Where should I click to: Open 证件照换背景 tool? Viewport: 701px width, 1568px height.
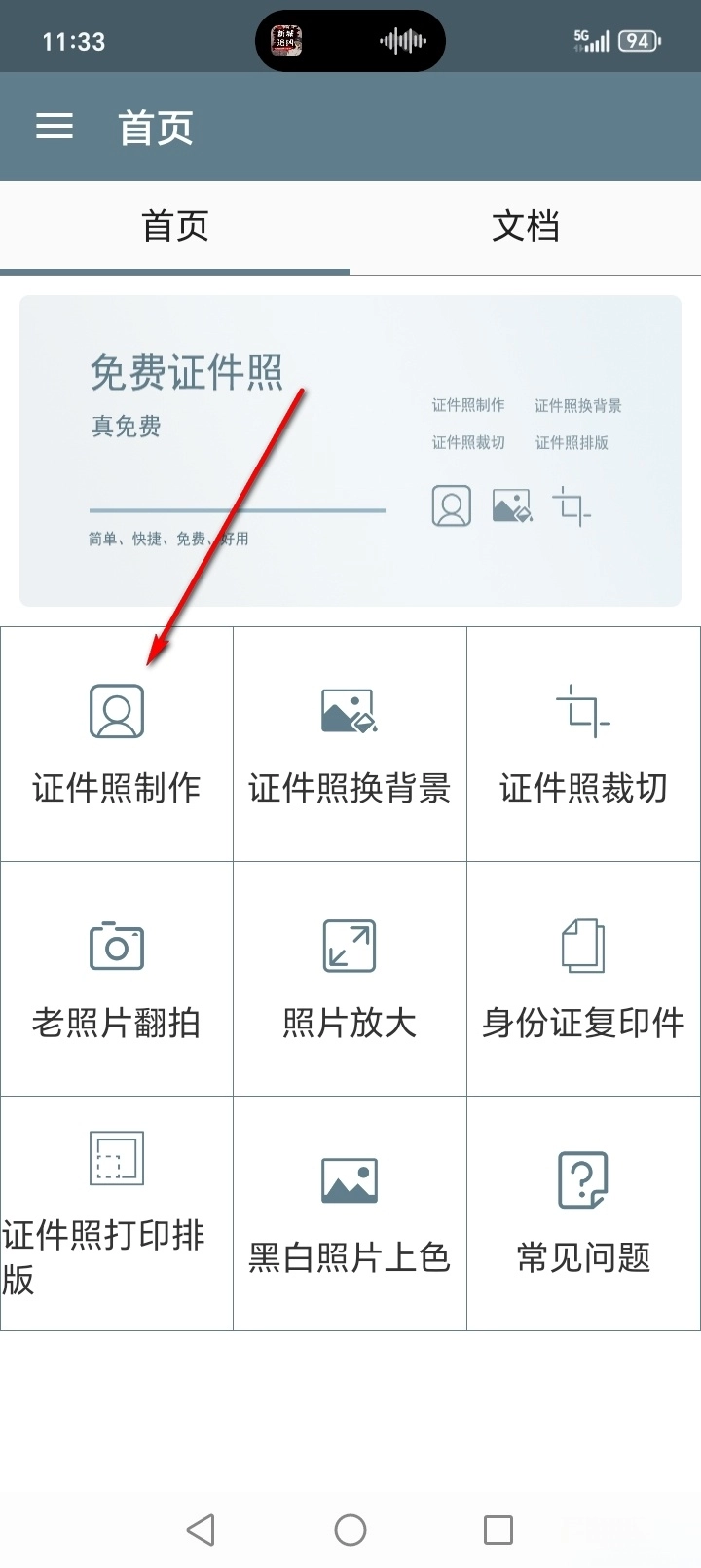[350, 745]
